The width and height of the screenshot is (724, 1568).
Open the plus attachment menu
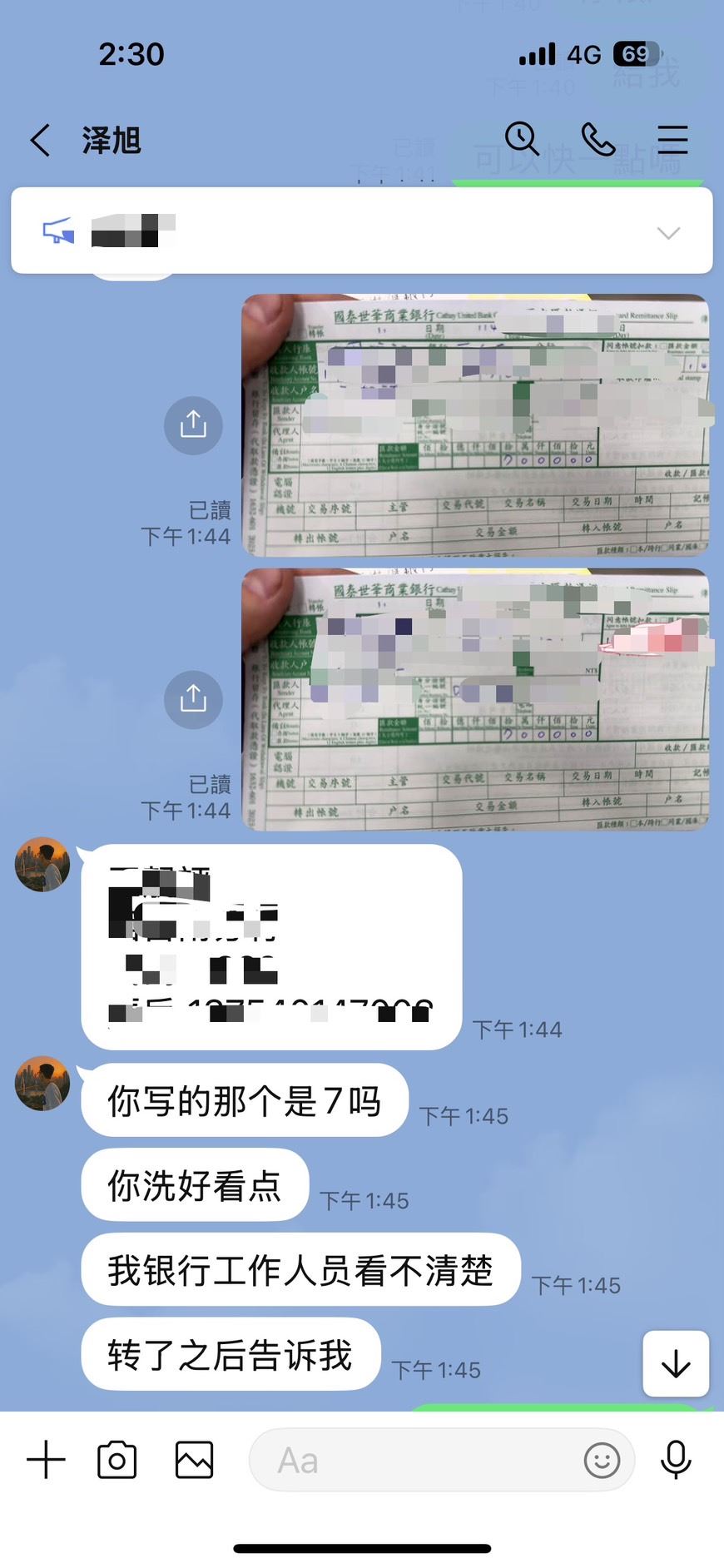pyautogui.click(x=46, y=1460)
